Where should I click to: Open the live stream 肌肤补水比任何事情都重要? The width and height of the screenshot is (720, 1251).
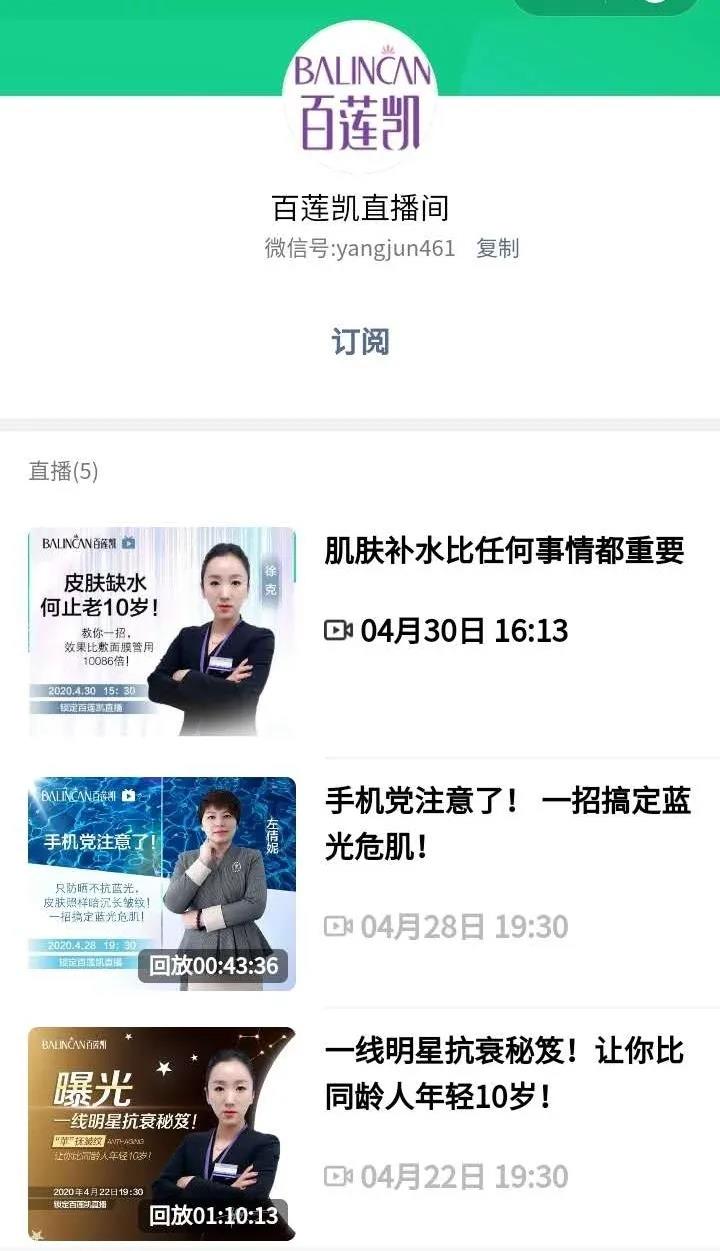[504, 551]
